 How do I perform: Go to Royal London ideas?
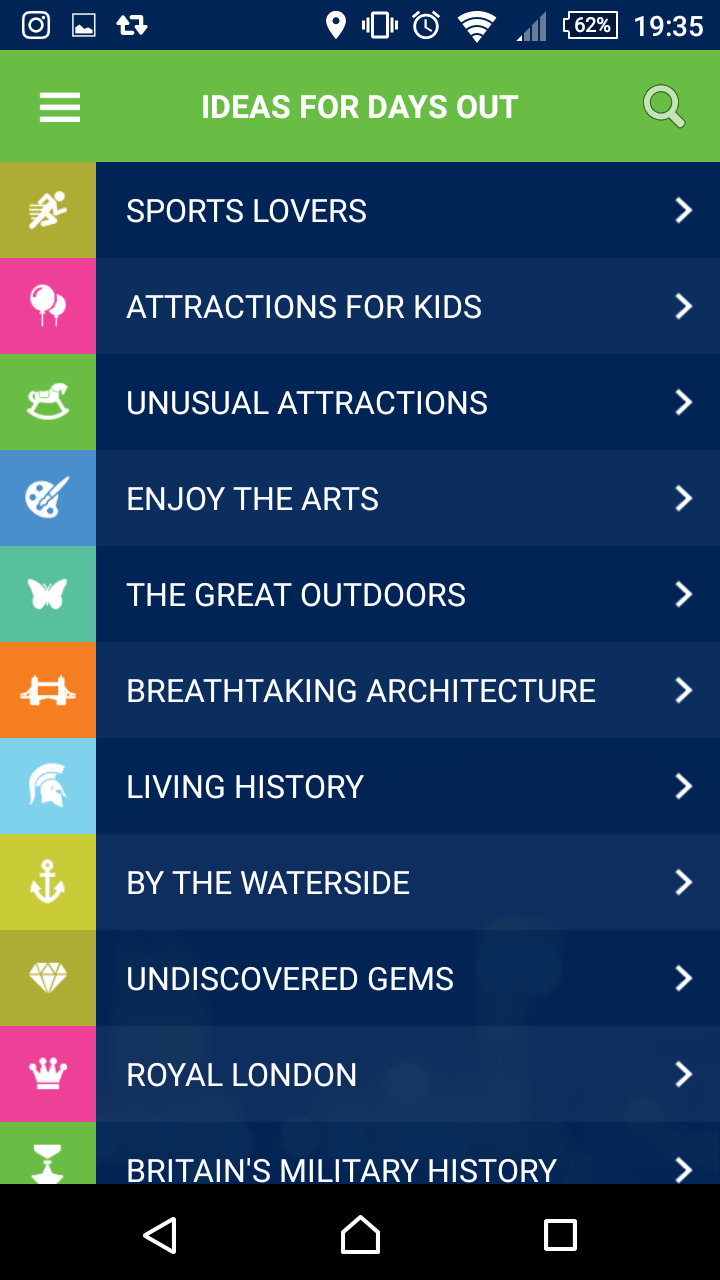(360, 1075)
